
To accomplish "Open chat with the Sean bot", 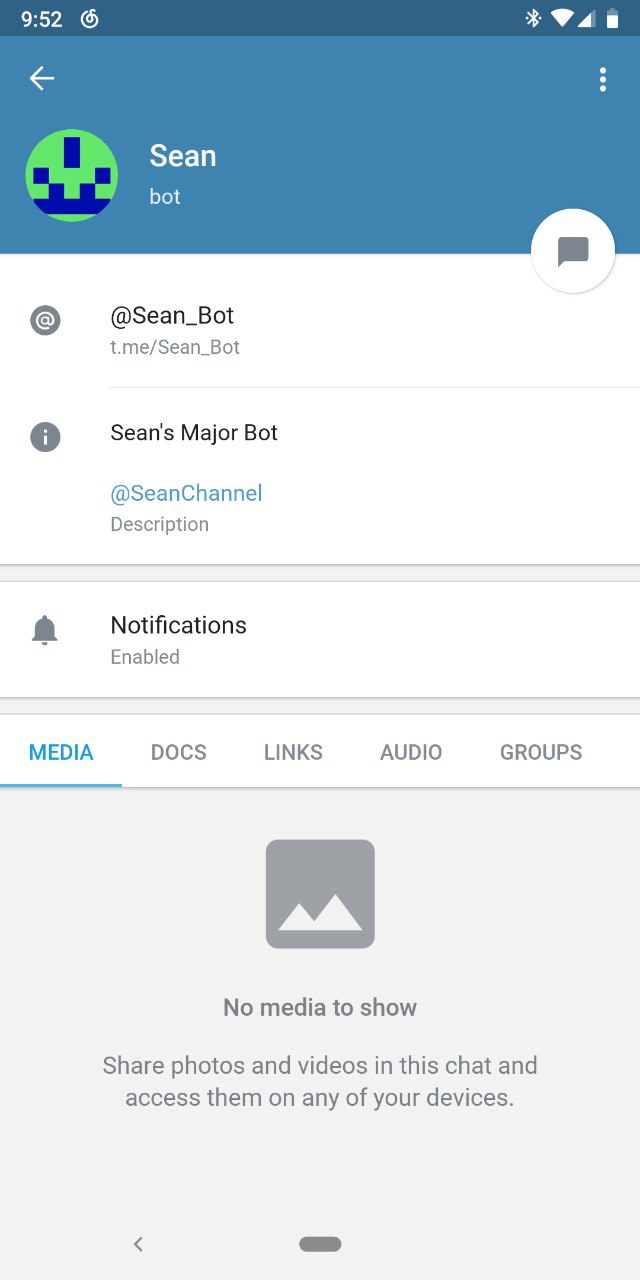I will 572,251.
